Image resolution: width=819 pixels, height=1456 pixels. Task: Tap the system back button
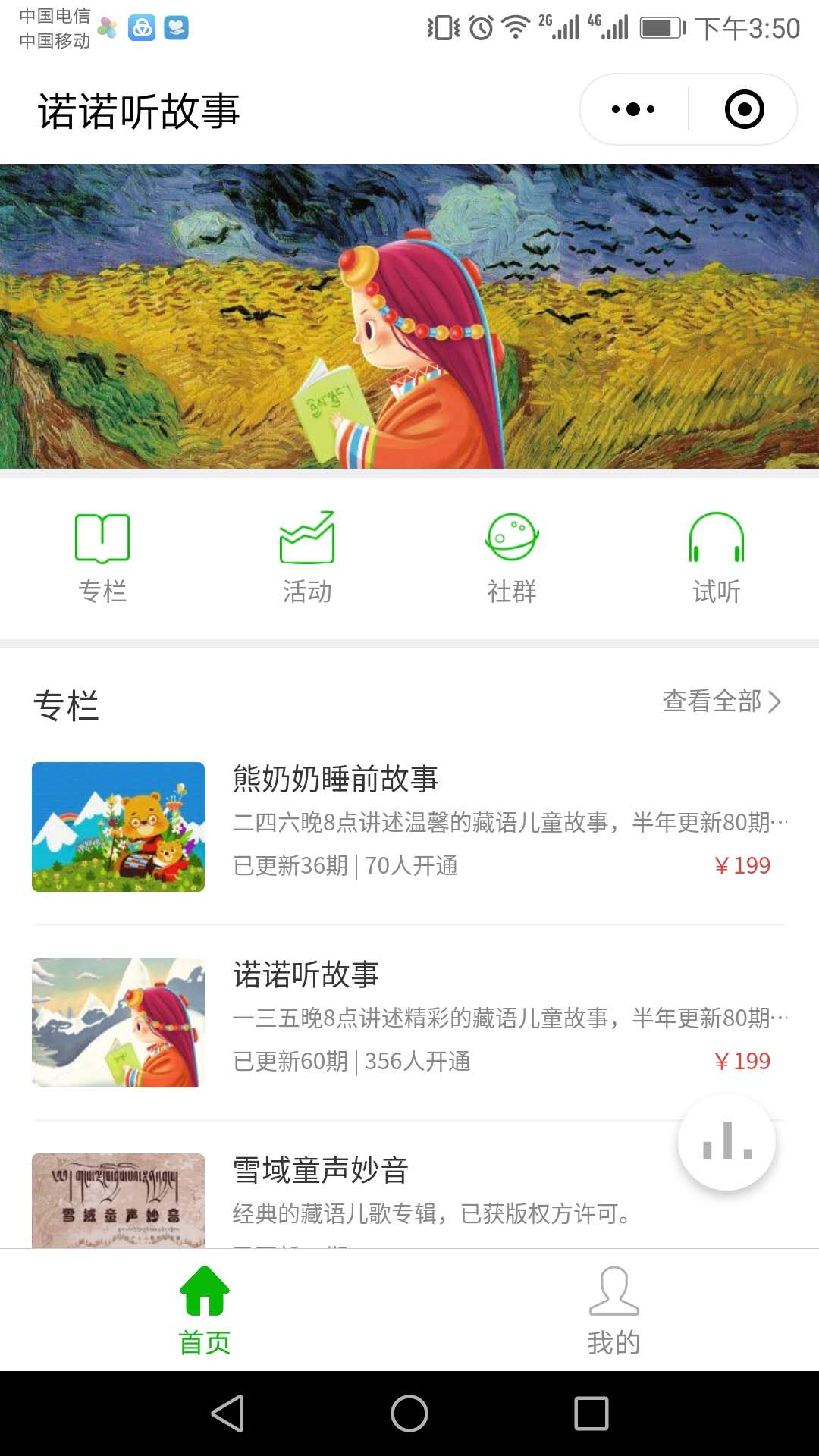tap(227, 1414)
